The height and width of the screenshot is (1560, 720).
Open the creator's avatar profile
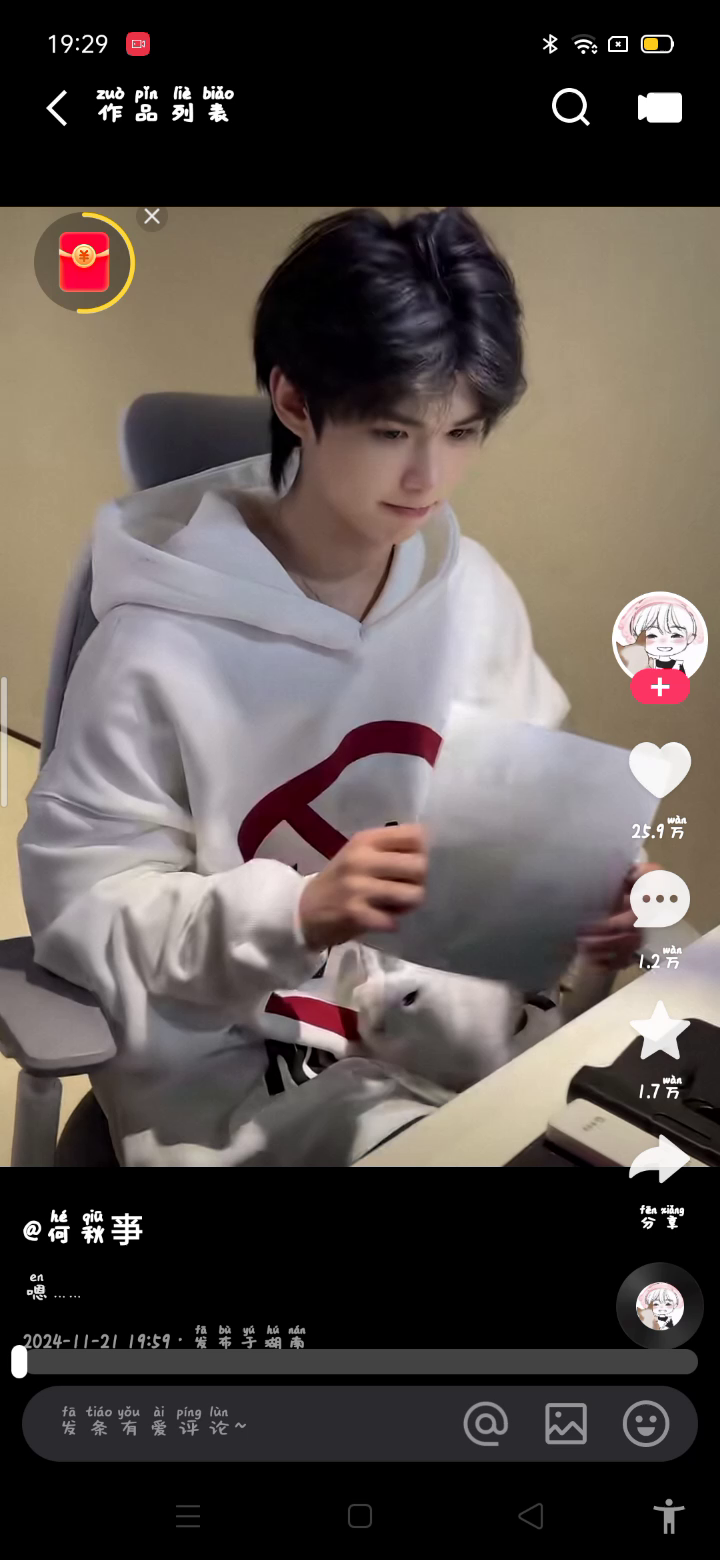pos(659,638)
